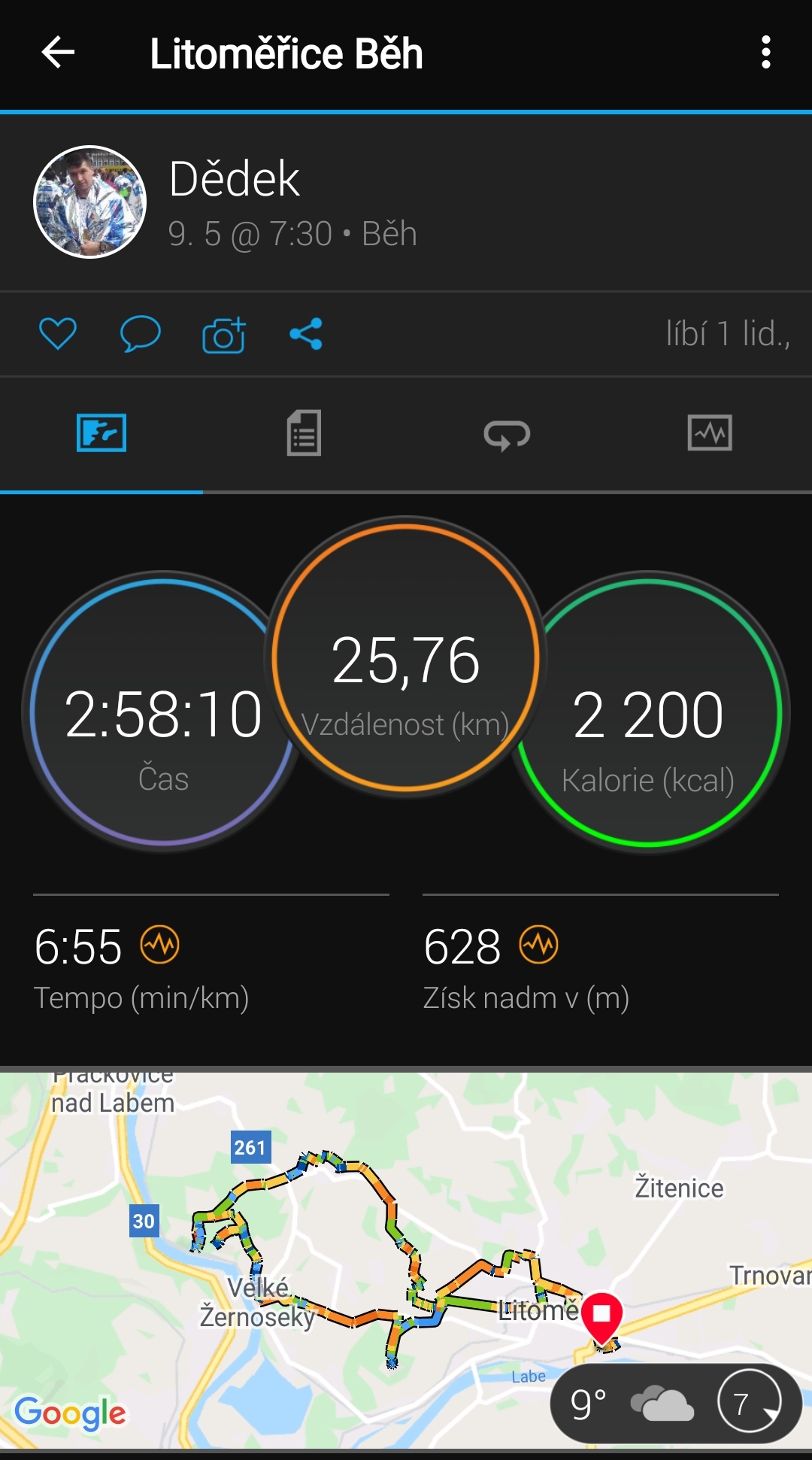Screen dimensions: 812x1460
Task: View the people who liked this
Action: 727,333
